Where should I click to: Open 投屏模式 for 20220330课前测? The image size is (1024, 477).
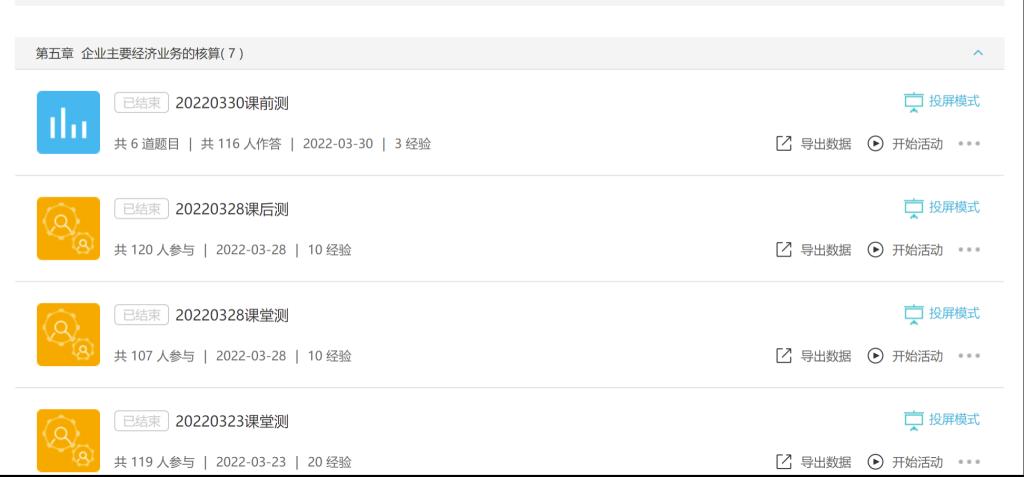pos(942,102)
